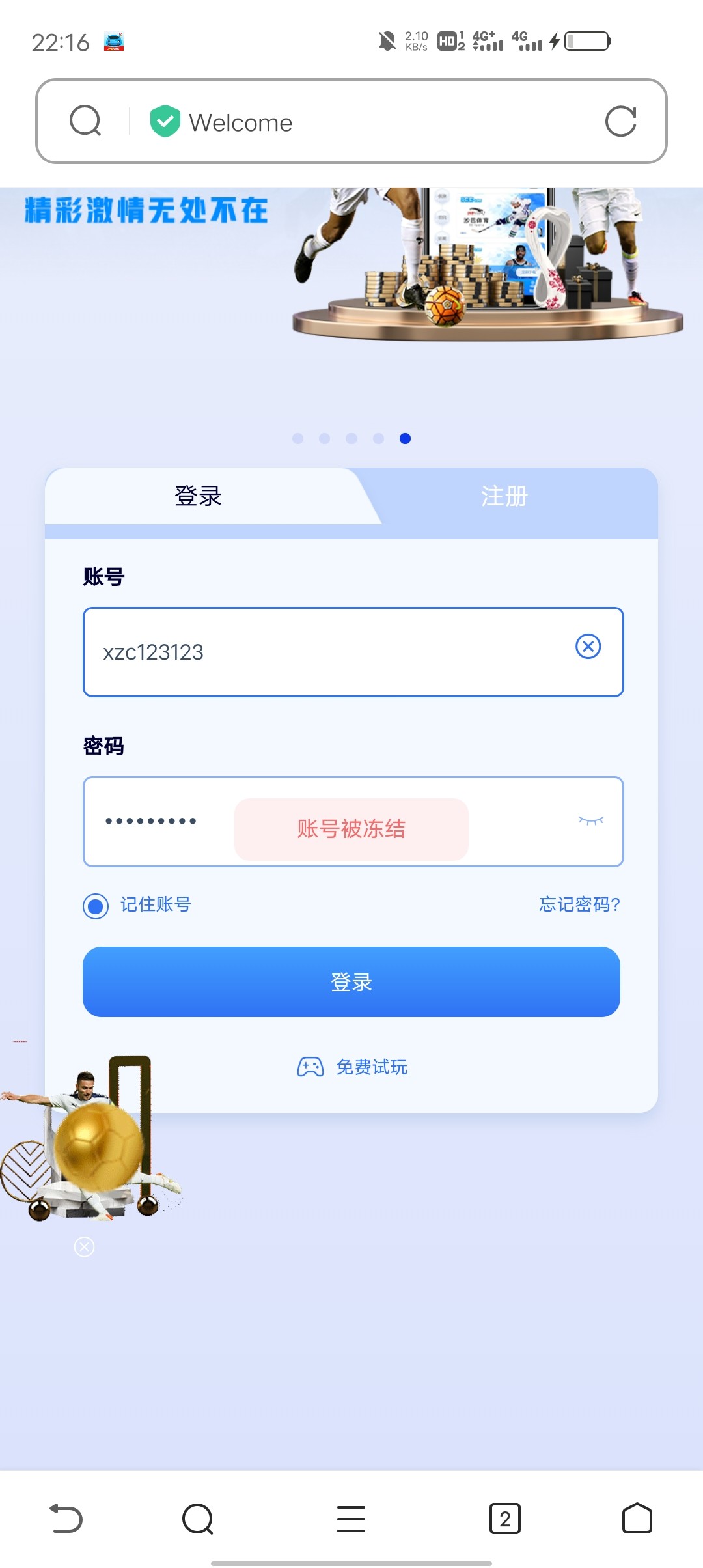Reload the page with the refresh icon
The height and width of the screenshot is (1568, 703).
pyautogui.click(x=620, y=122)
